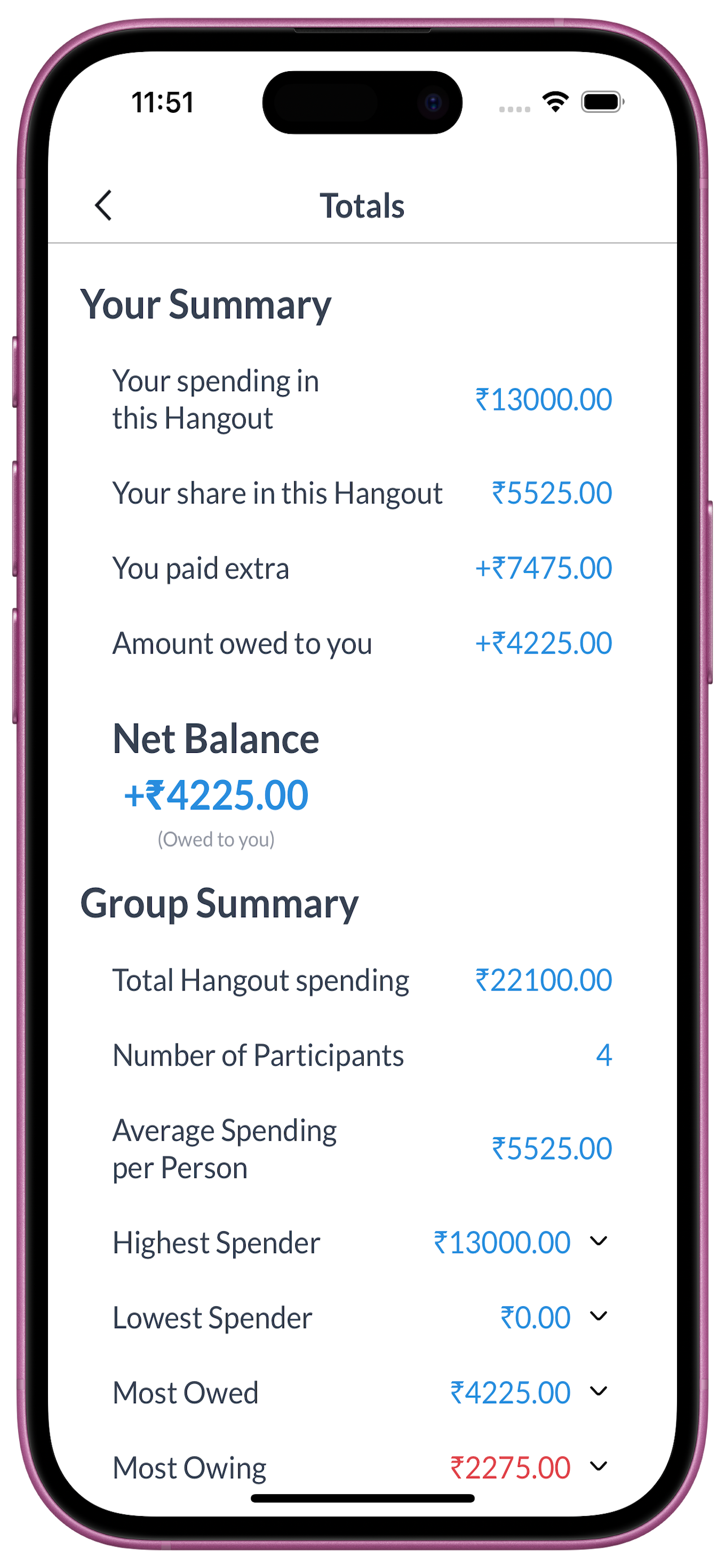Image resolution: width=725 pixels, height=1568 pixels.
Task: Expand the Most Owing row
Action: click(599, 1466)
